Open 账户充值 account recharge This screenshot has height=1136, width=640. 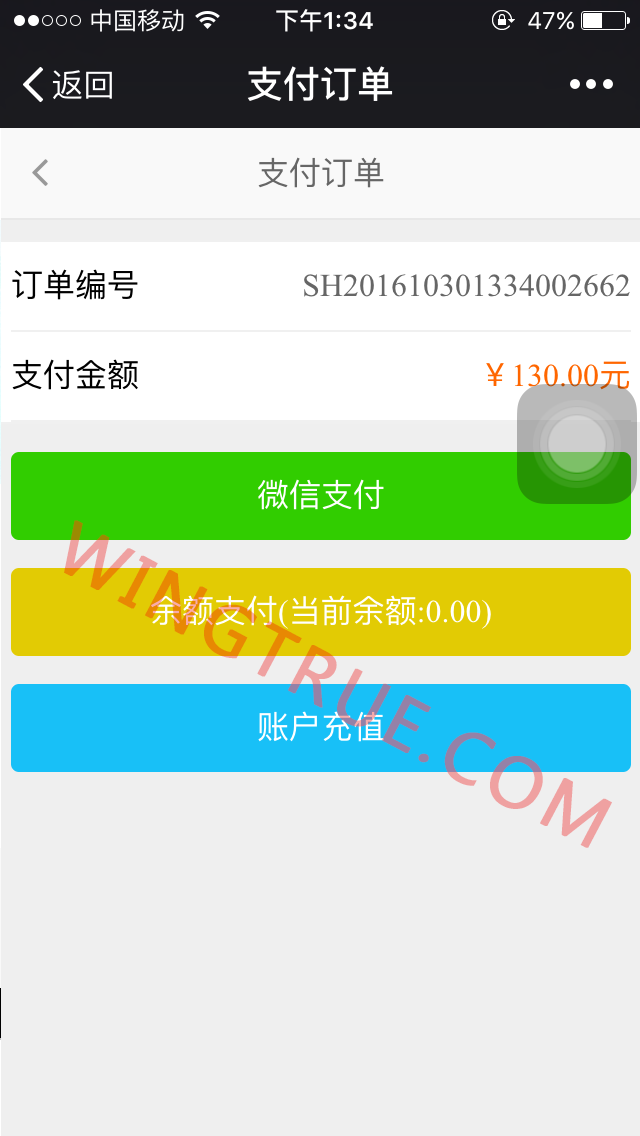click(x=320, y=727)
